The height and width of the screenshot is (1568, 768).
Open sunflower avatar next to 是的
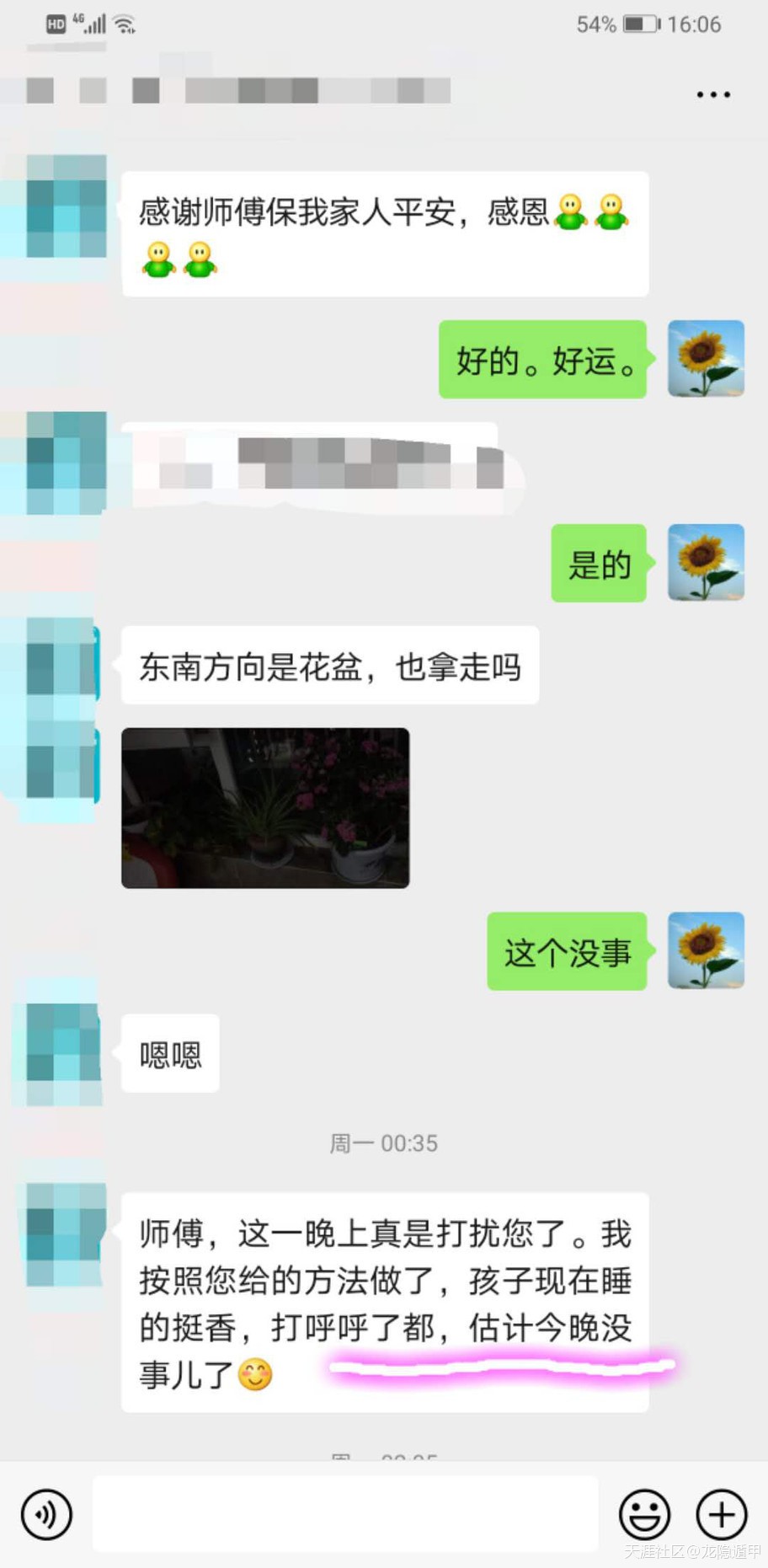tap(706, 562)
